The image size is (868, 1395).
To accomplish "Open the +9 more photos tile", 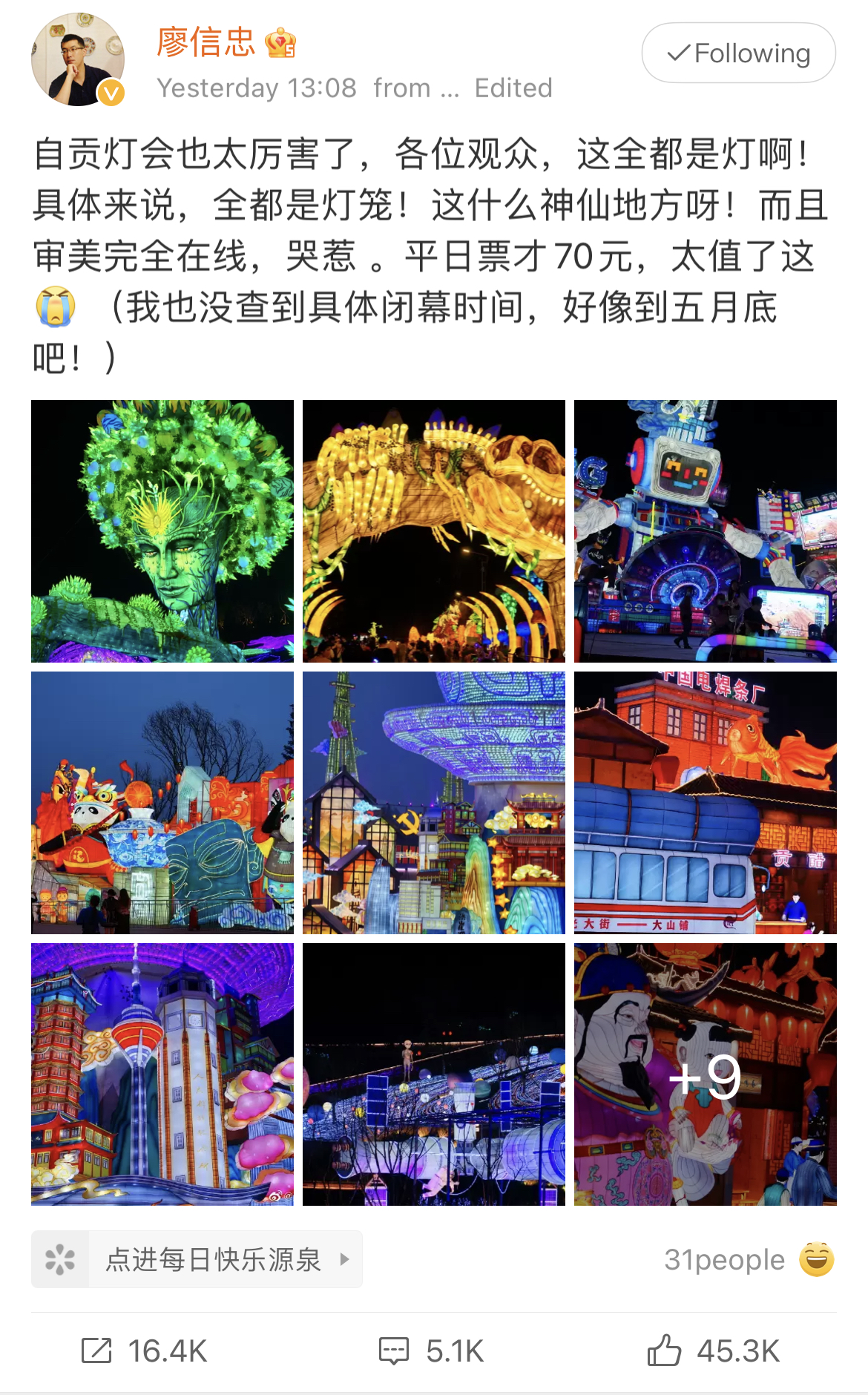I will pos(706,1074).
